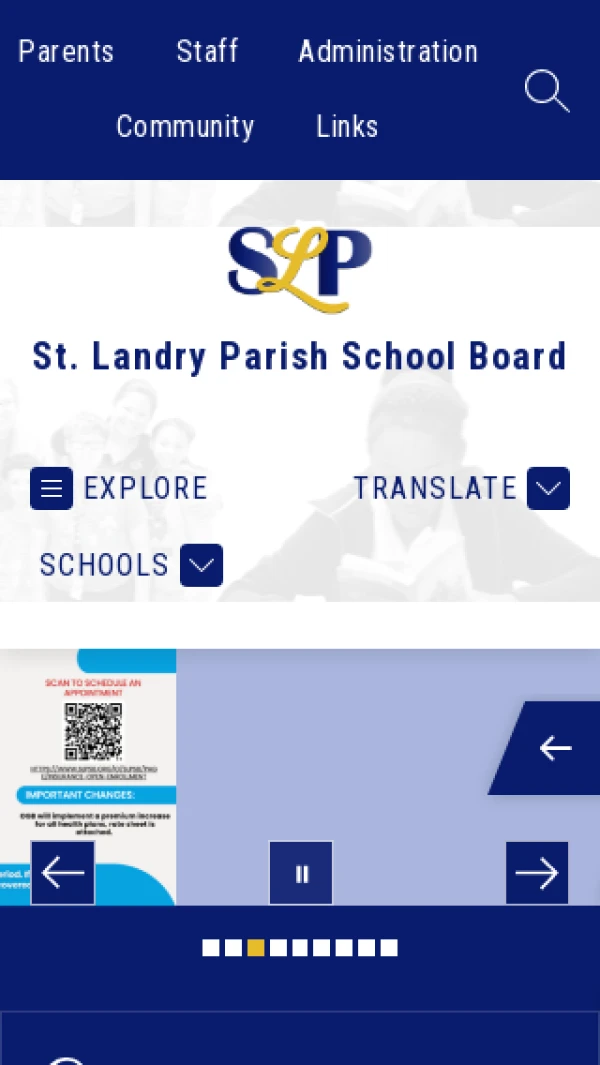Open the Links page
The height and width of the screenshot is (1065, 600).
(x=347, y=127)
